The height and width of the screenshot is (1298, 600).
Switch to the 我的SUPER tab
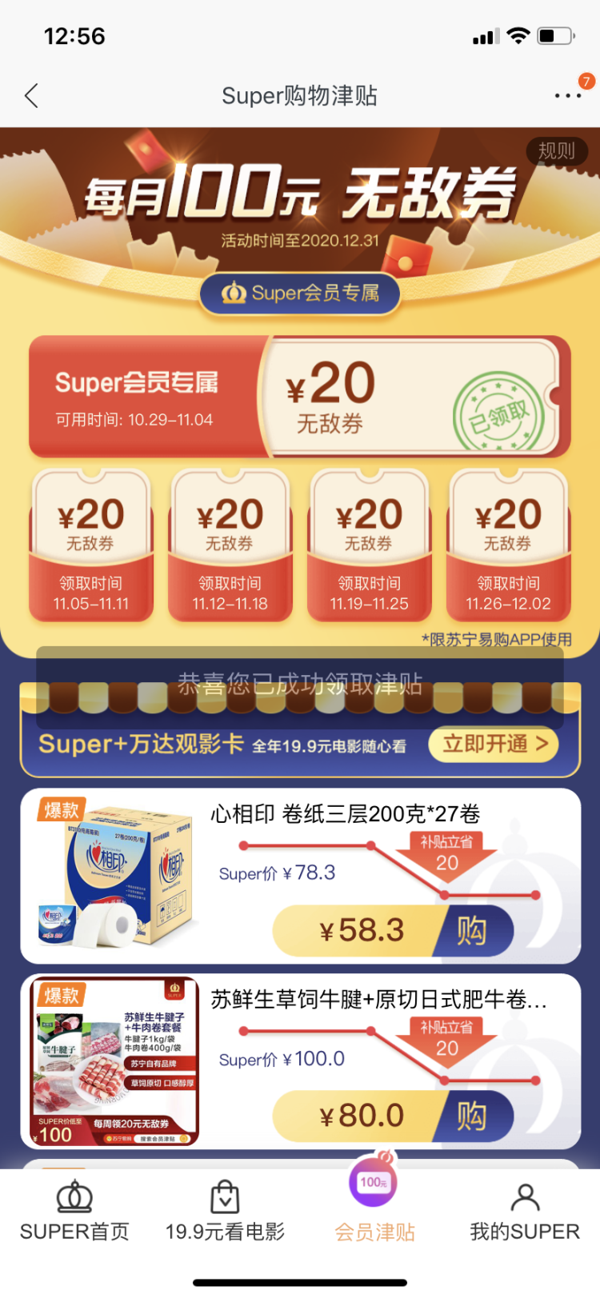pos(525,1212)
